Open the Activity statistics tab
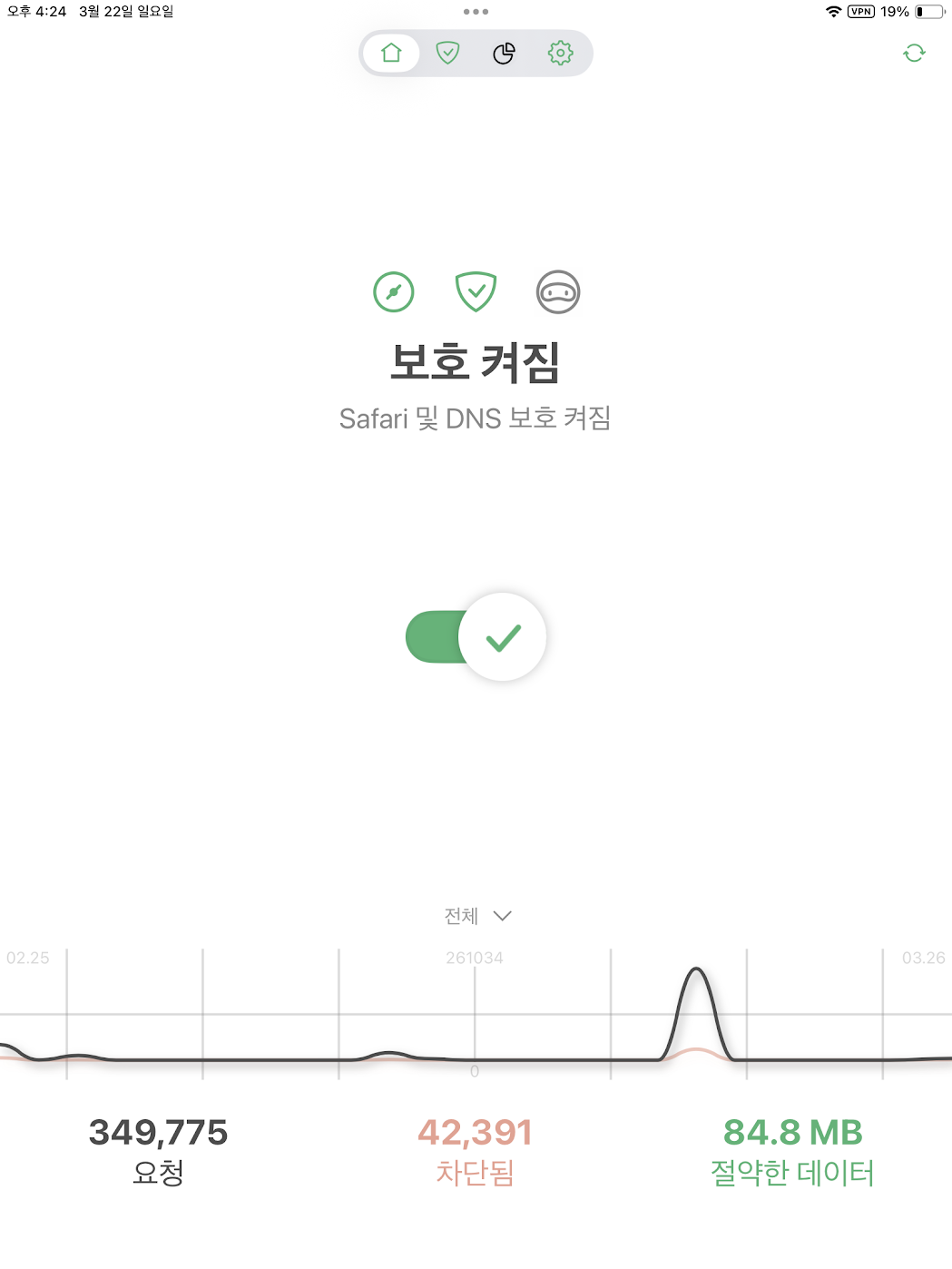 [x=504, y=54]
